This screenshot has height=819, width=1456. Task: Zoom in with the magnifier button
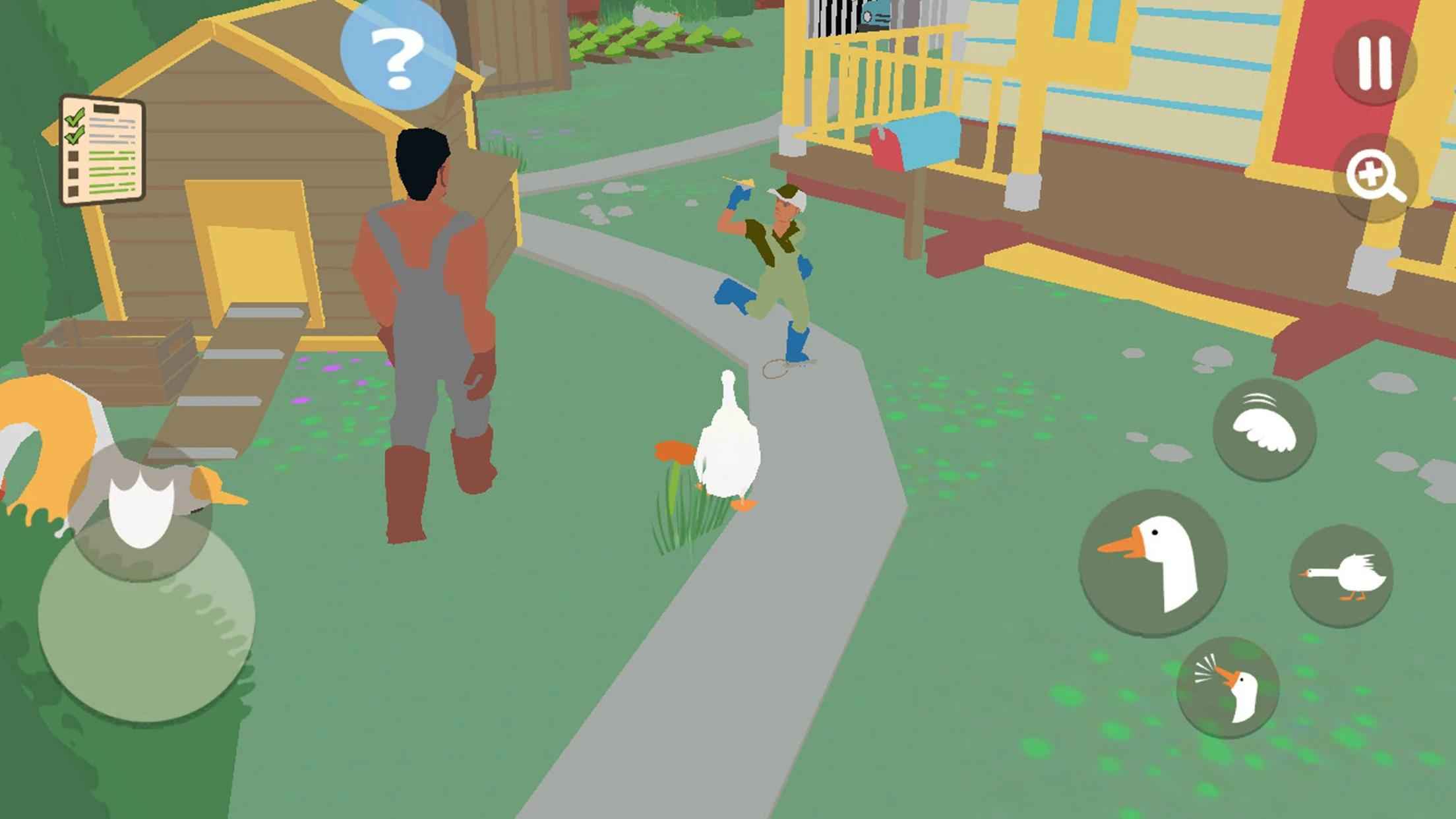[x=1374, y=178]
